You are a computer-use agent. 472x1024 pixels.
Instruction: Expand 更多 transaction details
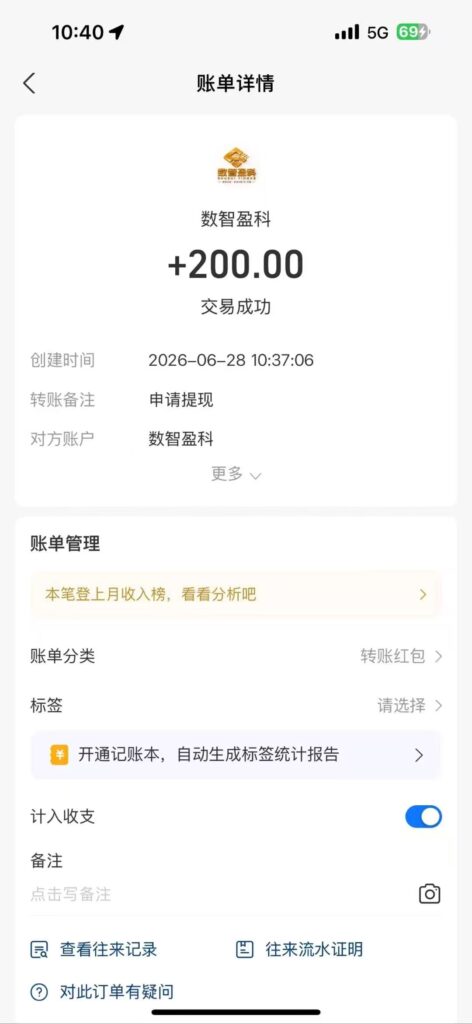236,474
